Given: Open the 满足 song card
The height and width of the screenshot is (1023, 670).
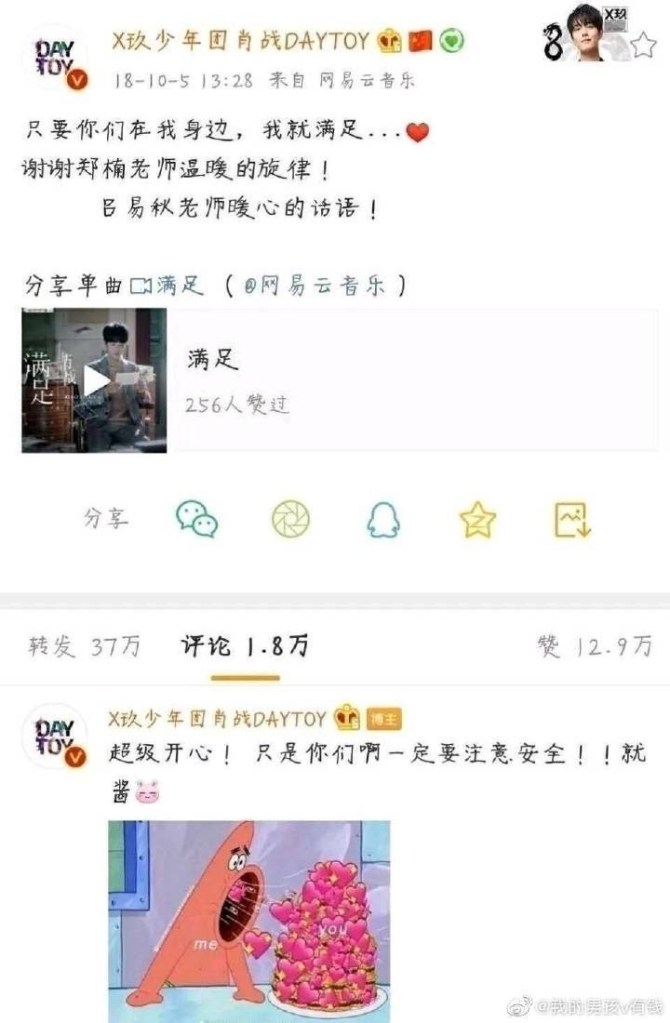Looking at the screenshot, I should tap(339, 380).
